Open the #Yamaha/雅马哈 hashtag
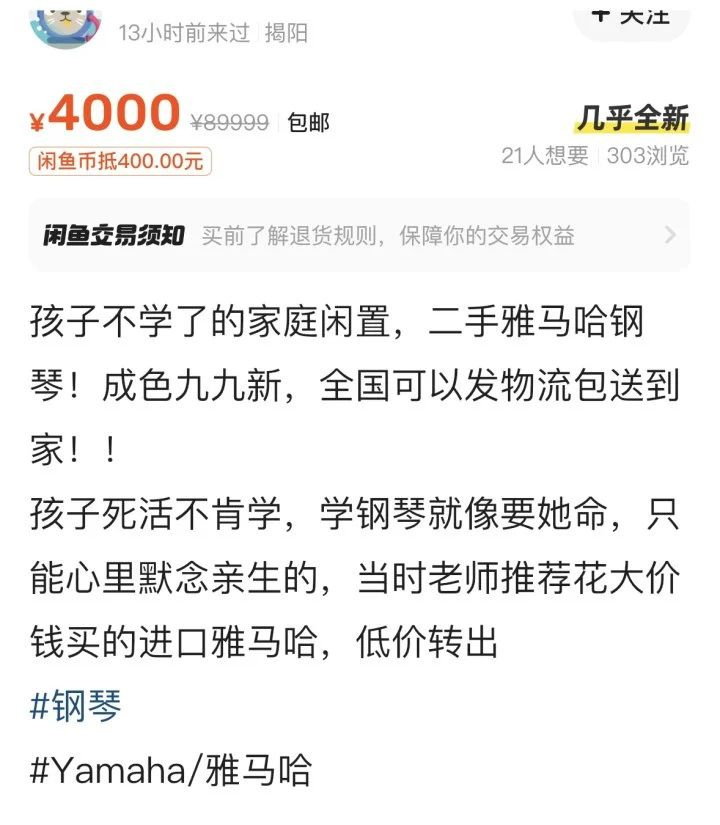720x825 pixels. pos(171,770)
